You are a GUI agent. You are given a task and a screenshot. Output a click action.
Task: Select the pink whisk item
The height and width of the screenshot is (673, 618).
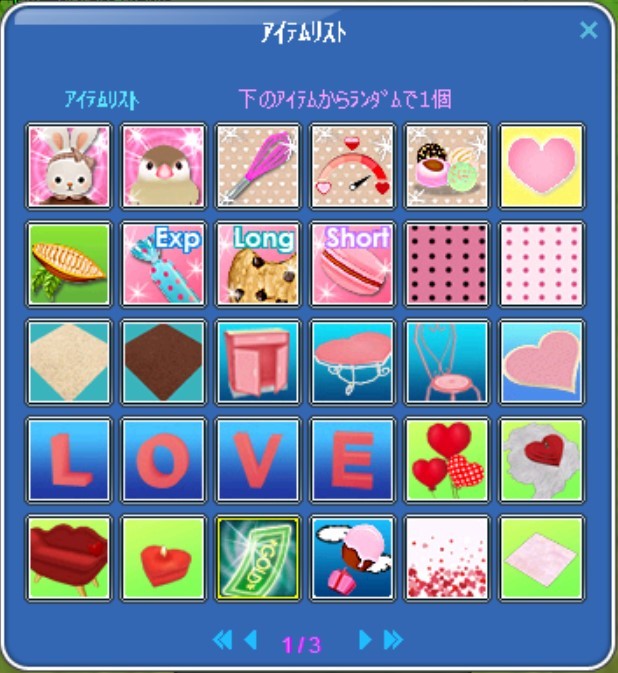[257, 166]
